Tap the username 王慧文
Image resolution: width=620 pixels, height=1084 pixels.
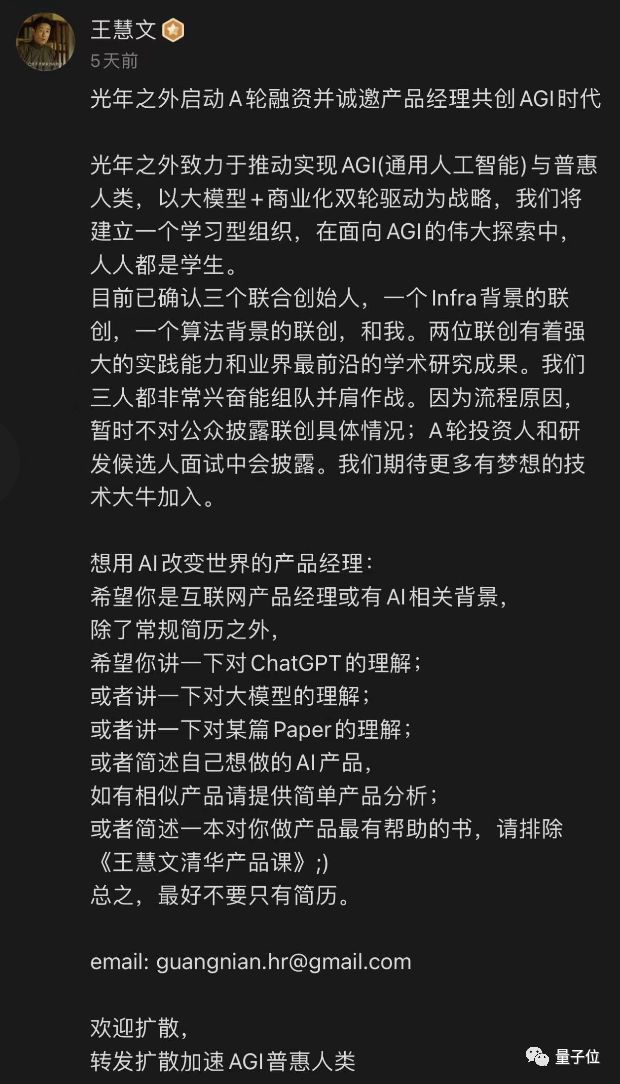pyautogui.click(x=124, y=30)
